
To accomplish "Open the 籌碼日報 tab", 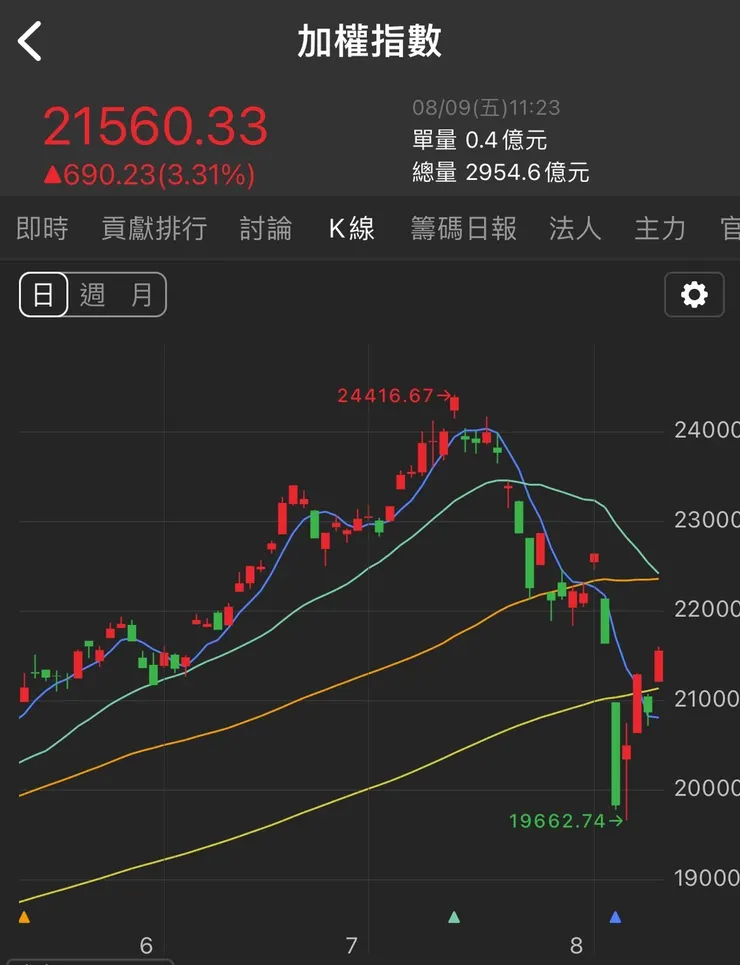I will [x=464, y=228].
